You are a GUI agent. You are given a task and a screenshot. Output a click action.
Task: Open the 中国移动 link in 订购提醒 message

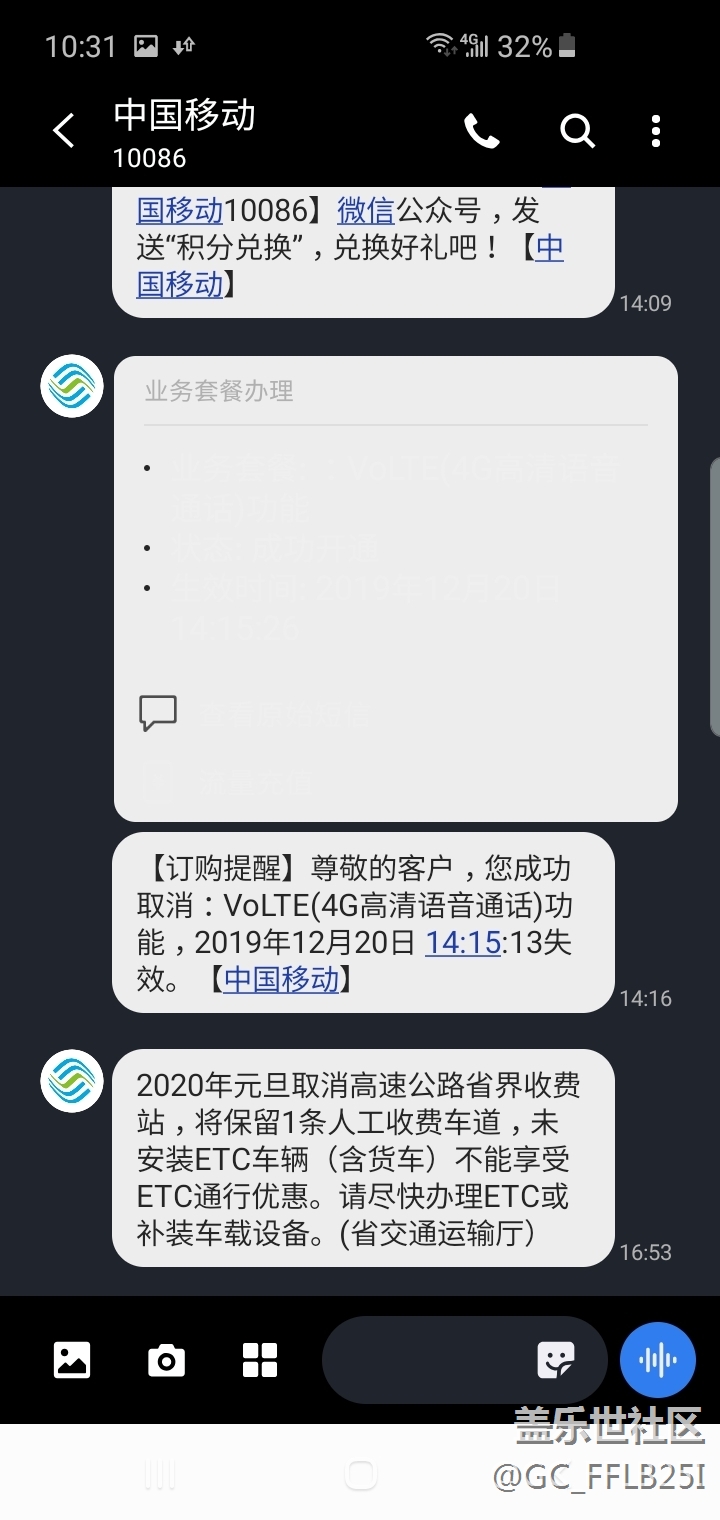(x=281, y=979)
